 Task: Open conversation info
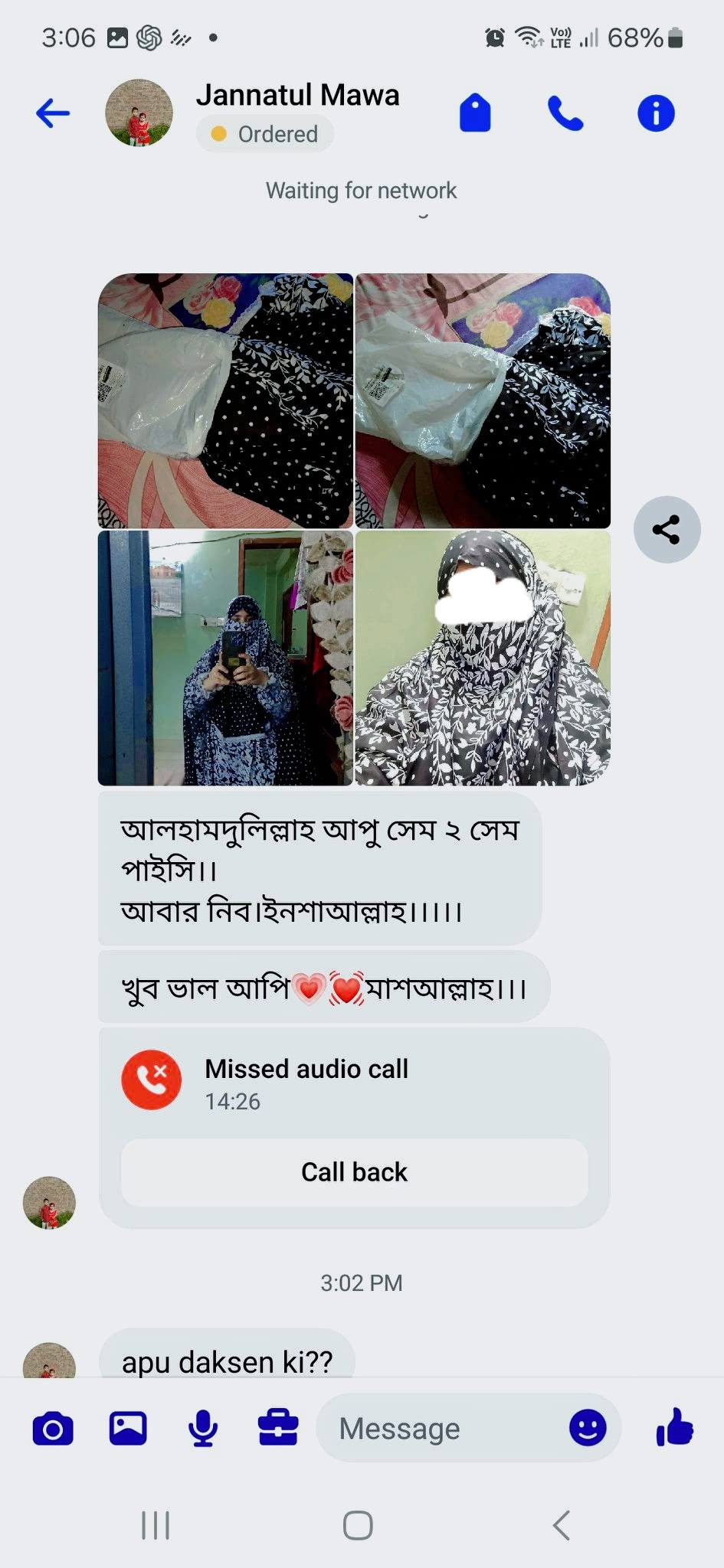click(x=656, y=113)
